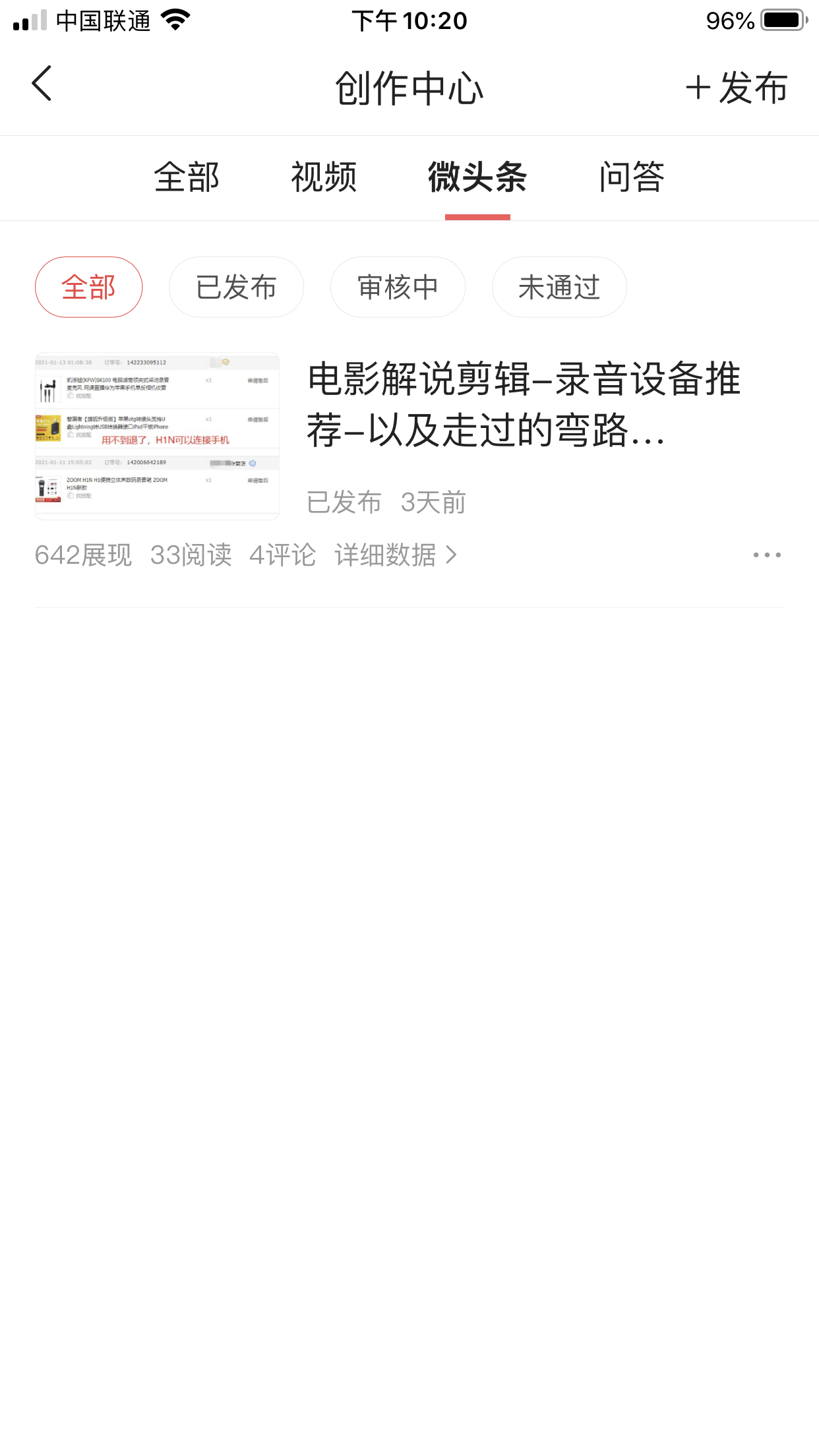Tap the 发布 button to publish

coord(737,88)
